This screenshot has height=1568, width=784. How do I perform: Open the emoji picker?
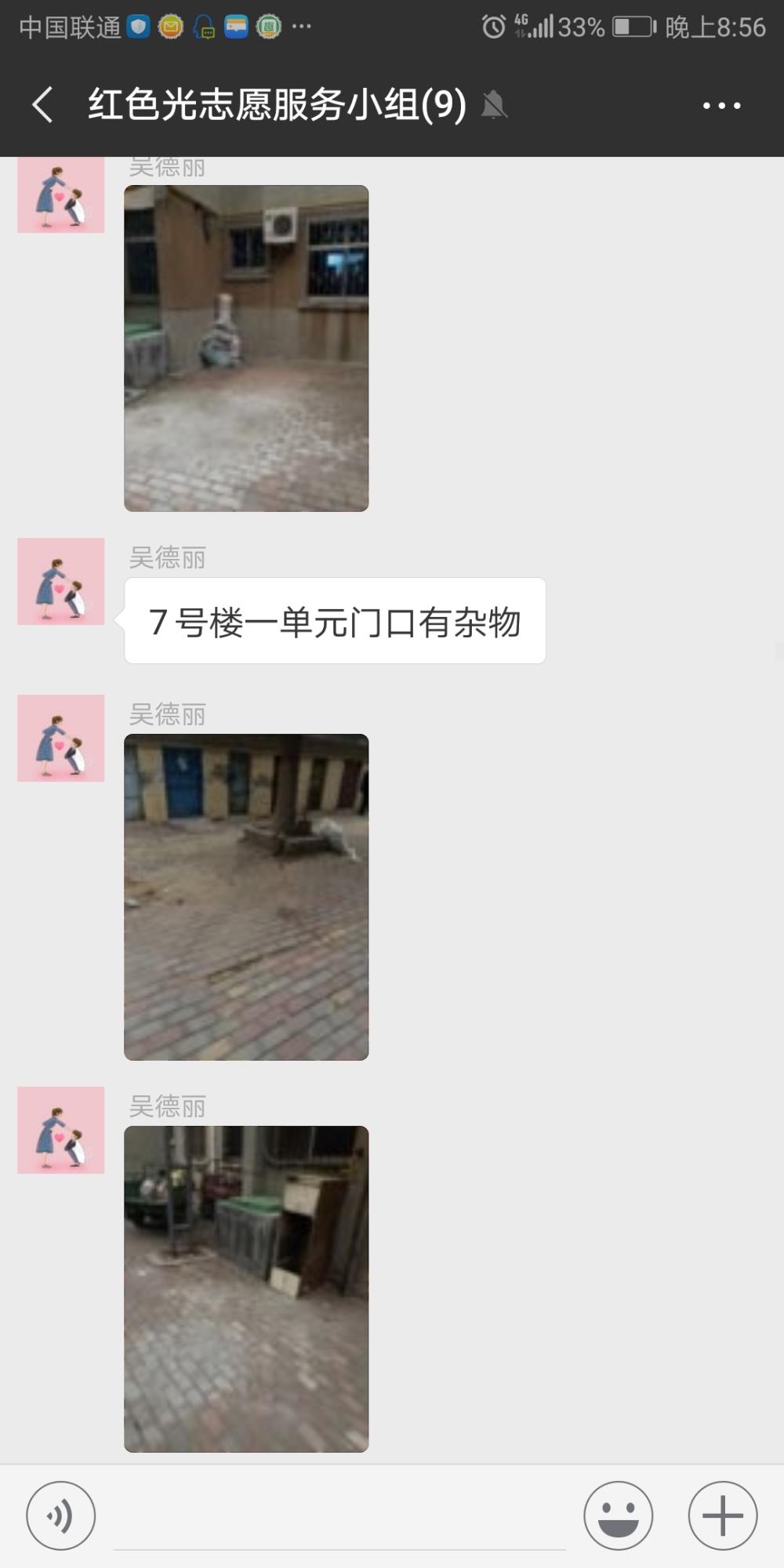pyautogui.click(x=619, y=1515)
